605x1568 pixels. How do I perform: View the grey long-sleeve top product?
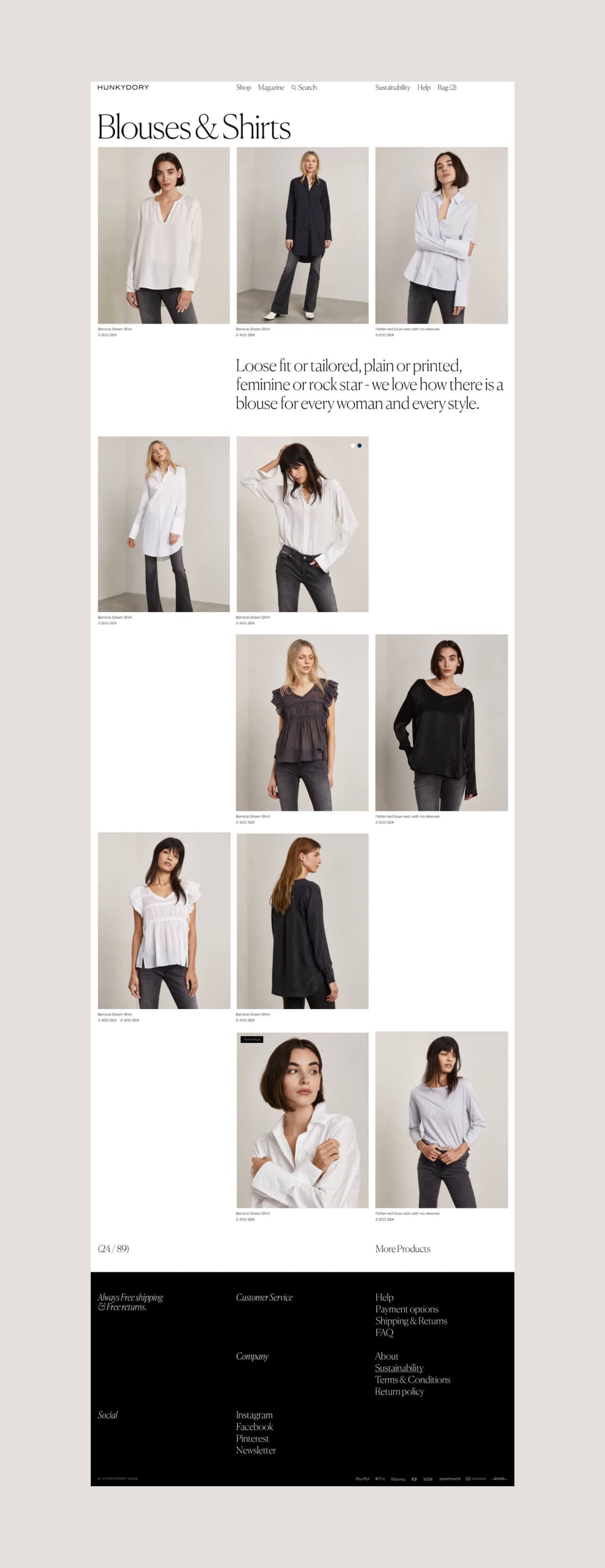pyautogui.click(x=441, y=1119)
